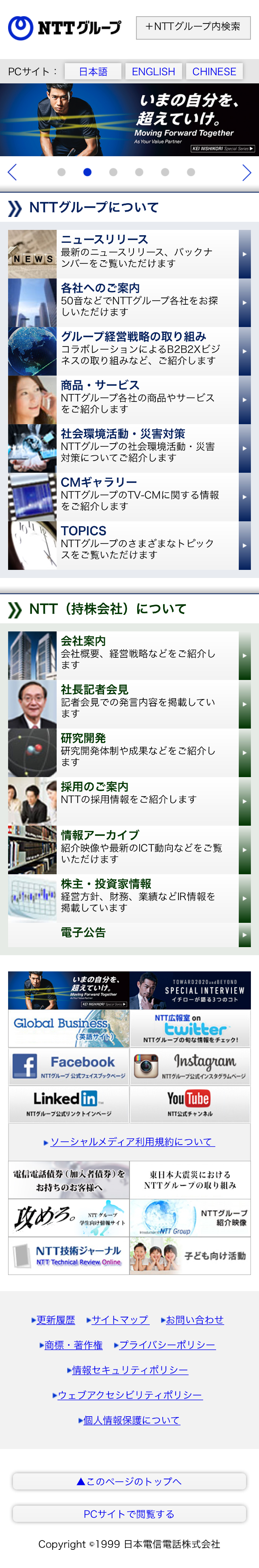Open the YouTube NTT公式チャンネル banner

190,1104
